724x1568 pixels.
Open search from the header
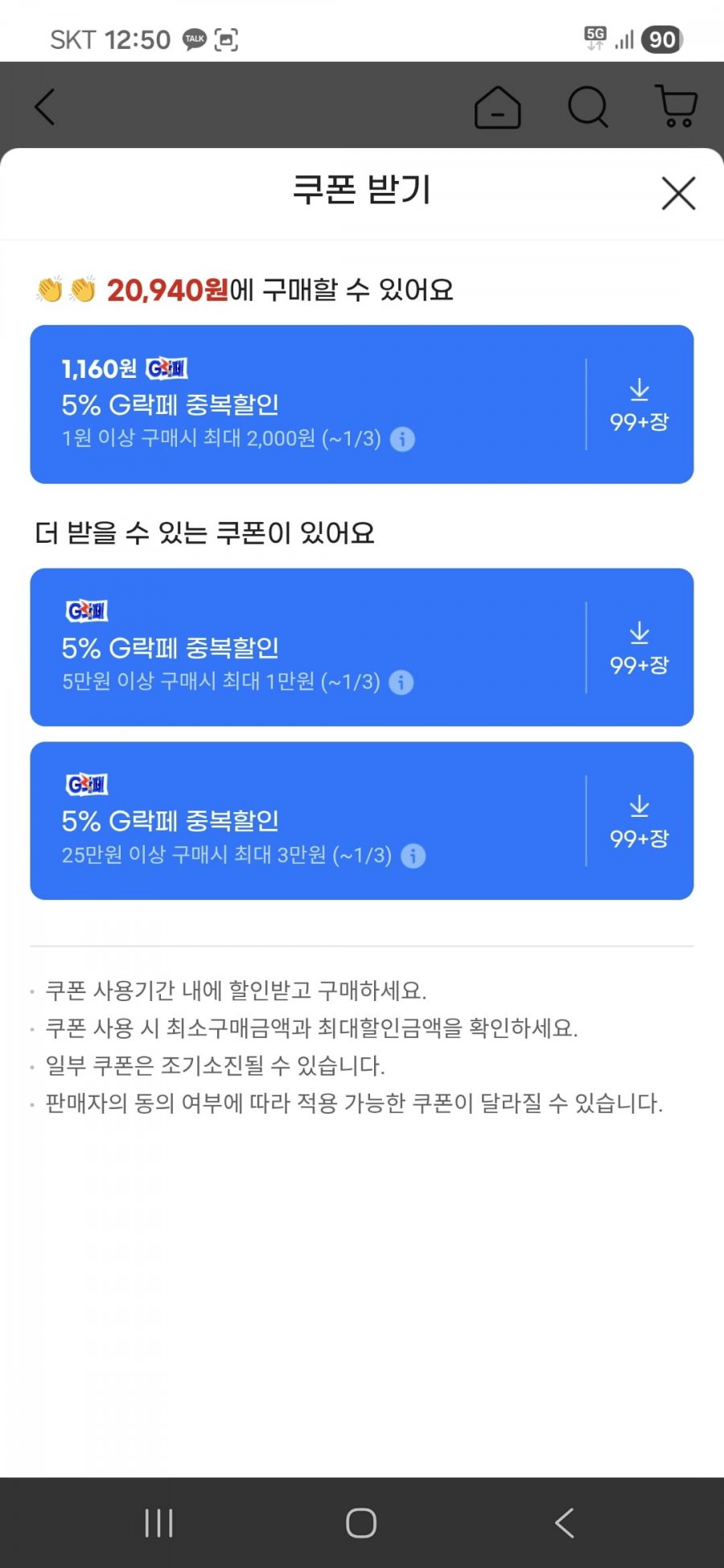tap(588, 107)
